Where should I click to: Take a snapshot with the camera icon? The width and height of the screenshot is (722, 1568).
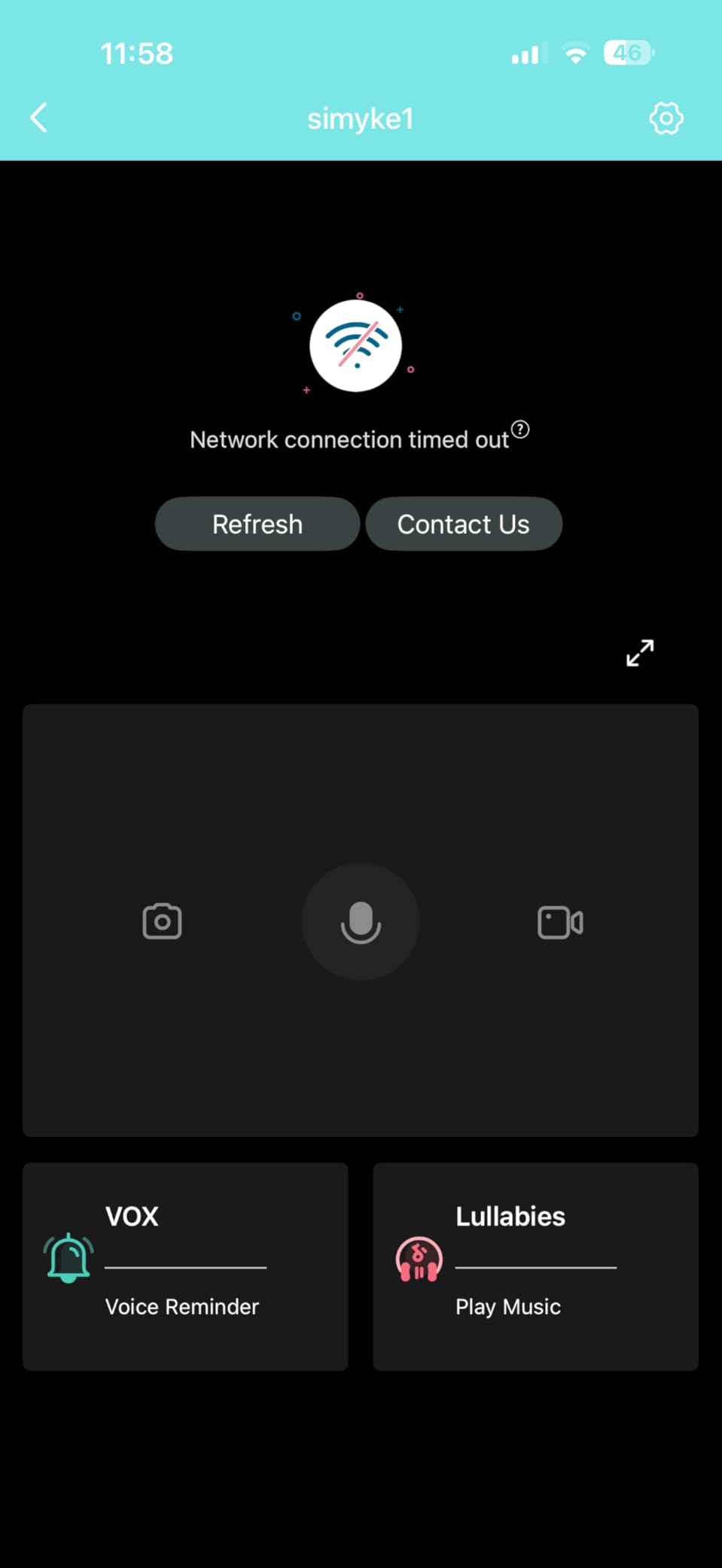162,922
